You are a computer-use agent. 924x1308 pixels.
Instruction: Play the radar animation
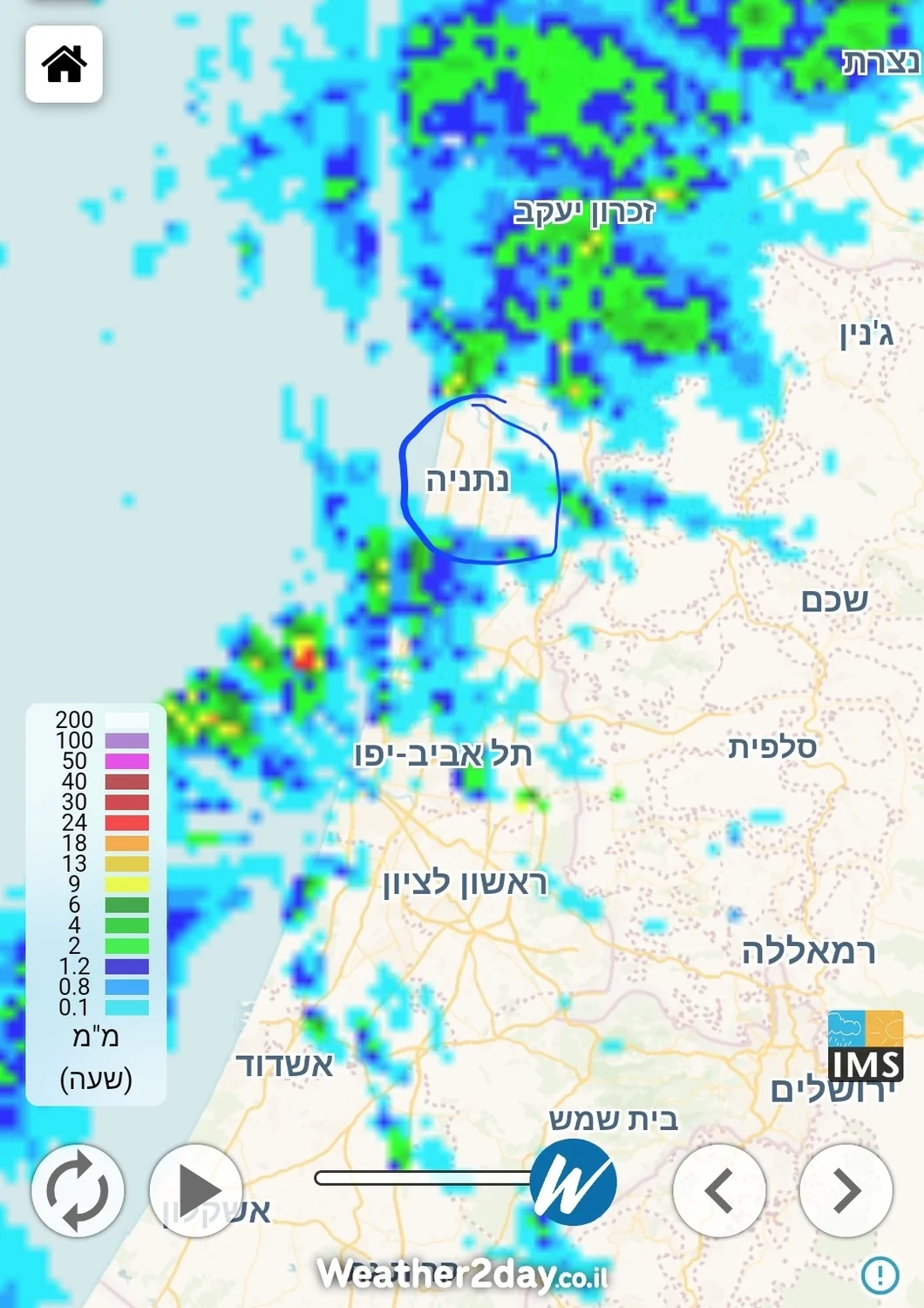pos(196,1190)
